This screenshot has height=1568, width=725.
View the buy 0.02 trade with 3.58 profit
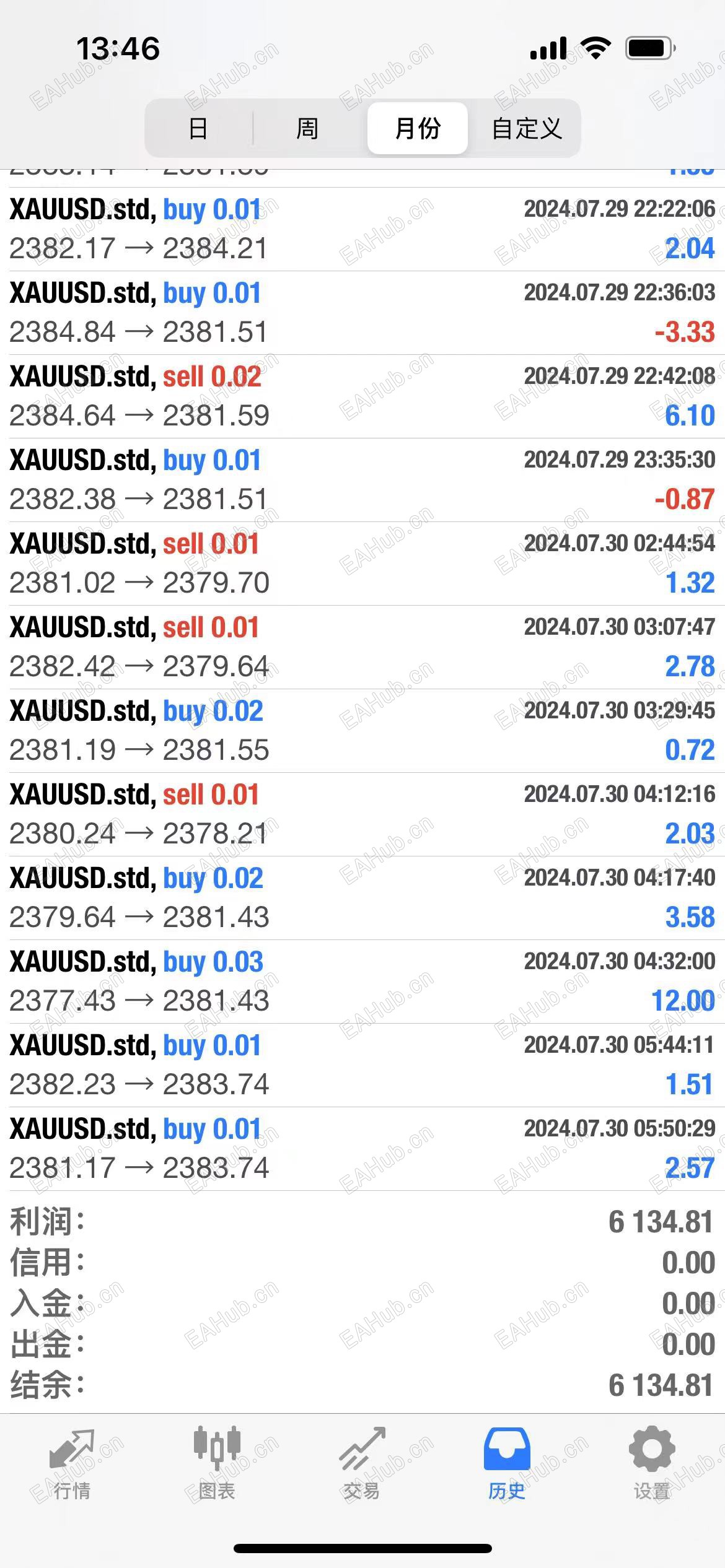(x=362, y=898)
